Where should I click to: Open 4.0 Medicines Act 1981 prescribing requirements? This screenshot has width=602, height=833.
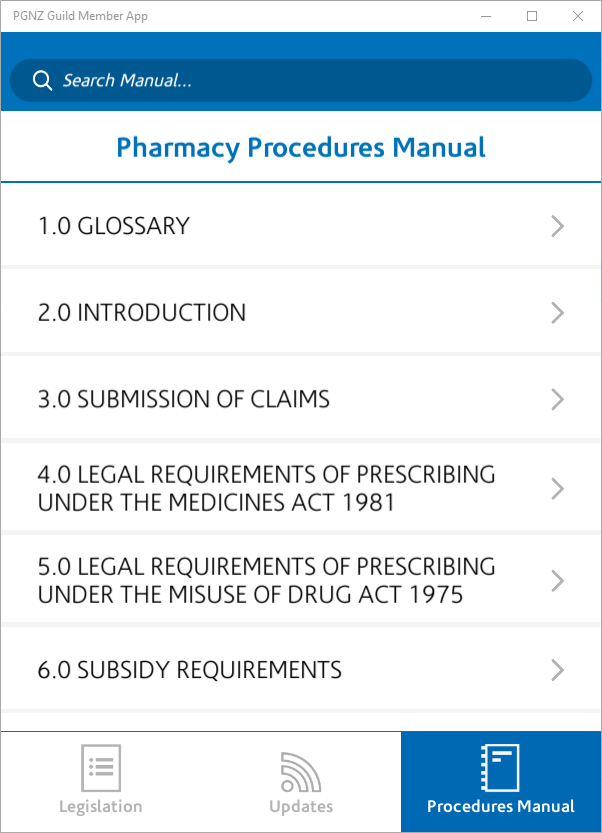click(x=300, y=488)
